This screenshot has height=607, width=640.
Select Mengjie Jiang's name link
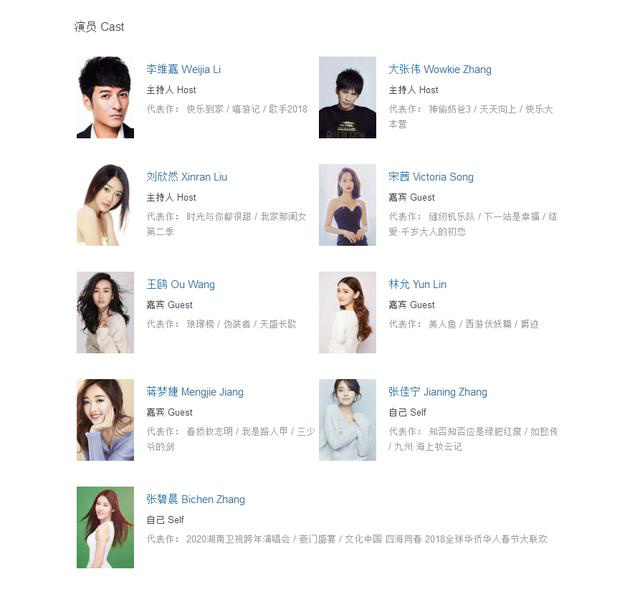pos(194,392)
